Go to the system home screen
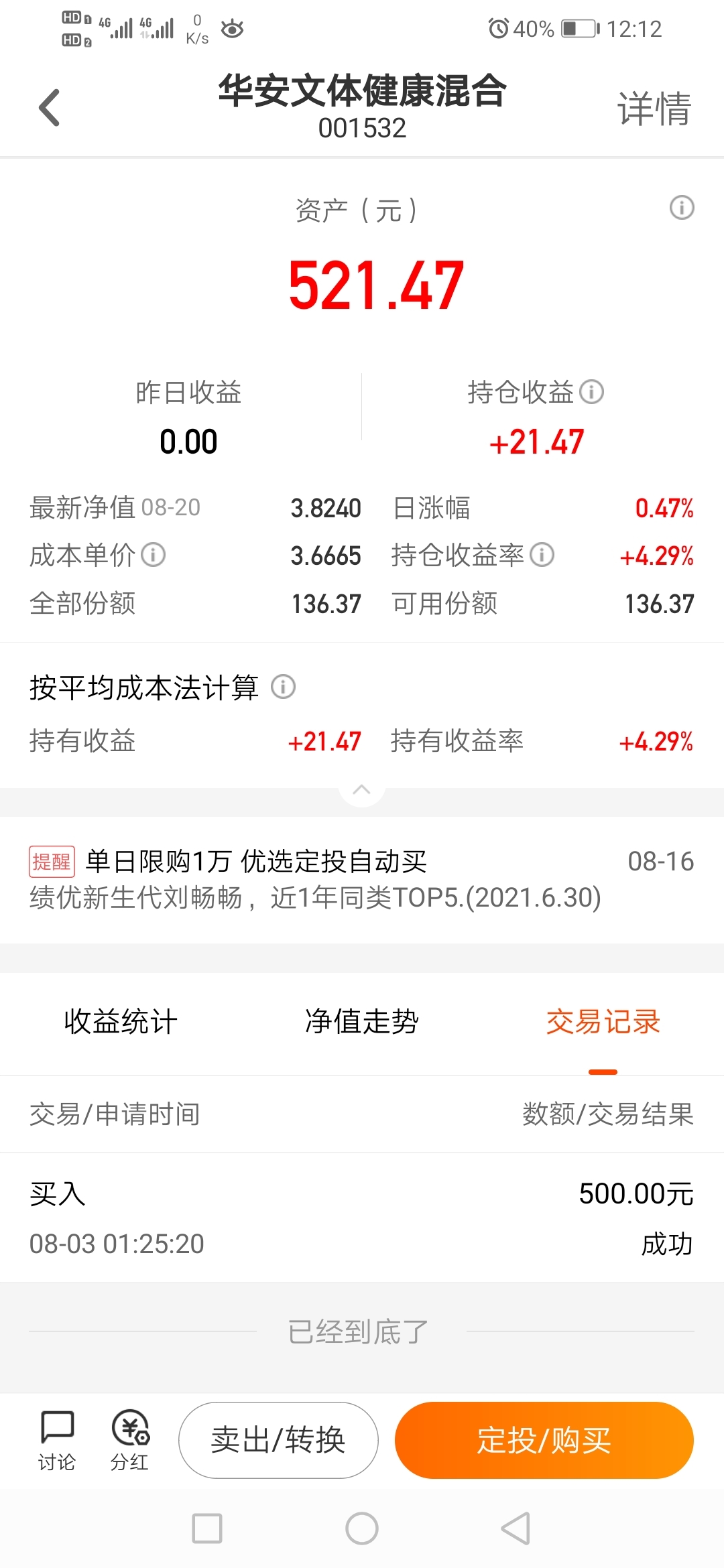The image size is (724, 1568). click(x=362, y=1528)
